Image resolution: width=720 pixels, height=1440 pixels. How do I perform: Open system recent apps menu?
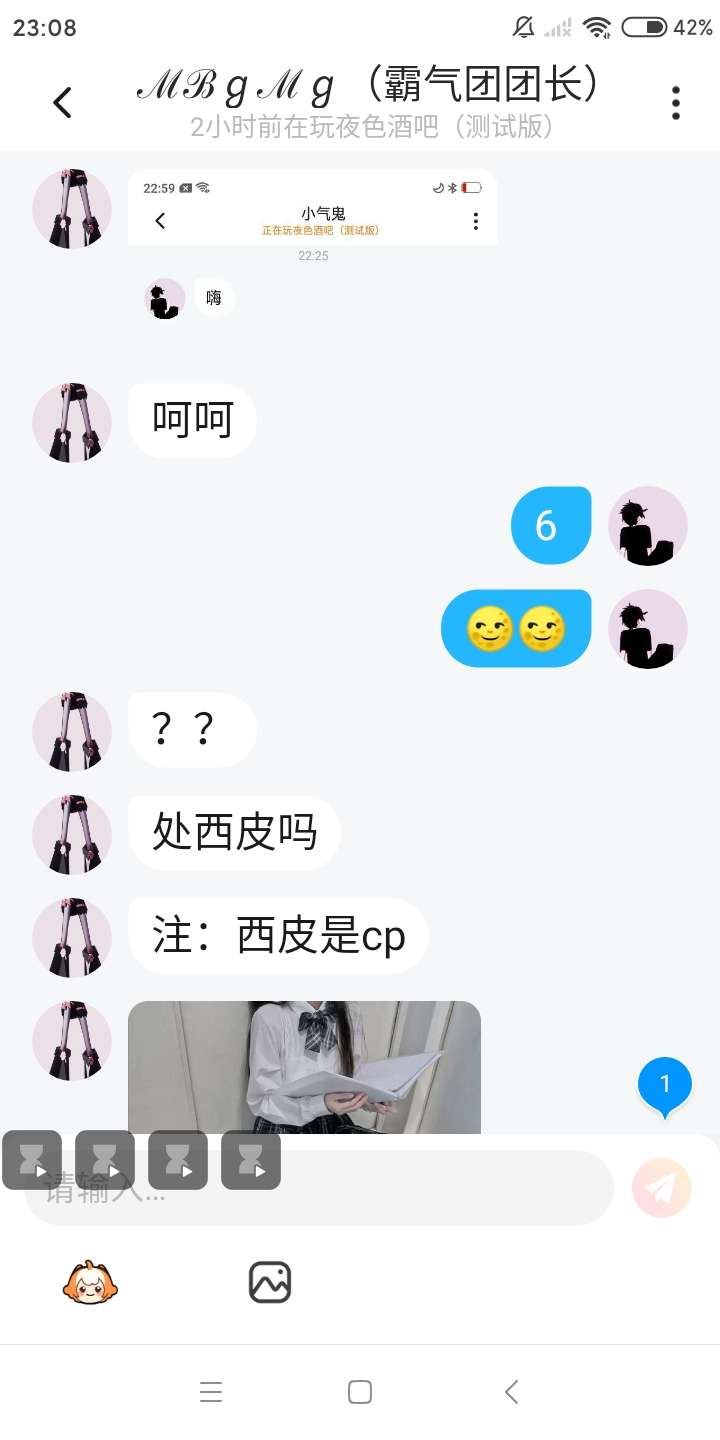[x=210, y=1392]
